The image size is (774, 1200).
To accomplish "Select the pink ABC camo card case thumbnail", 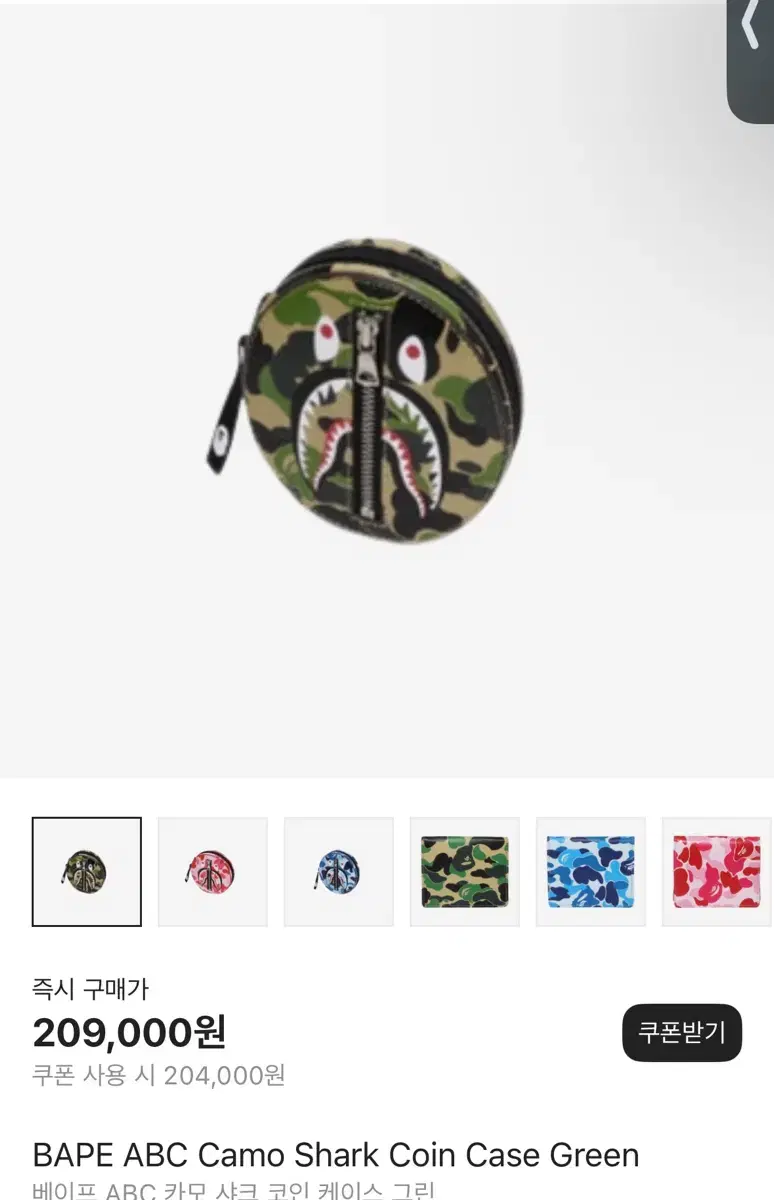I will [717, 872].
